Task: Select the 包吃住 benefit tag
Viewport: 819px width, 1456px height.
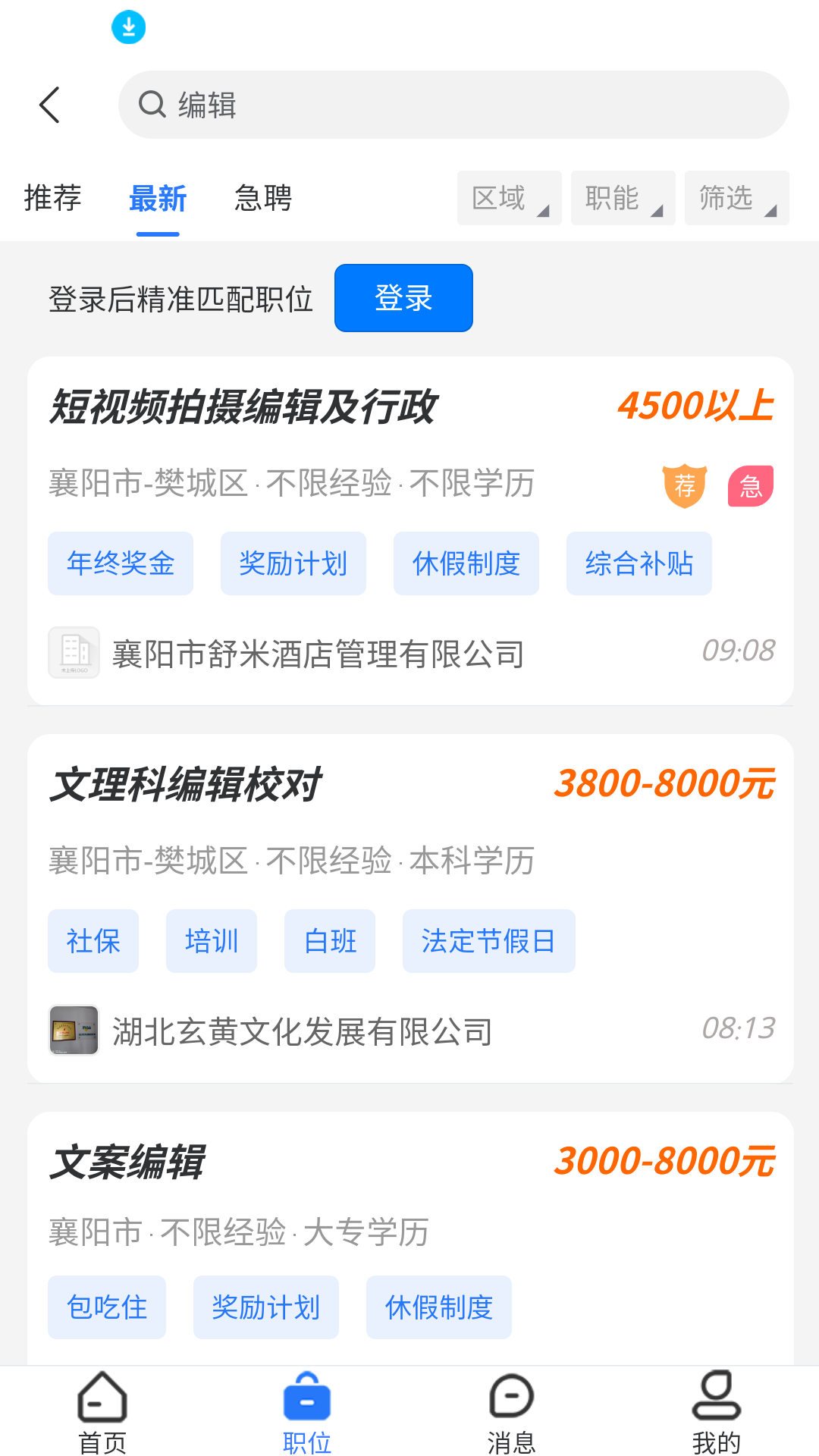Action: [106, 1307]
